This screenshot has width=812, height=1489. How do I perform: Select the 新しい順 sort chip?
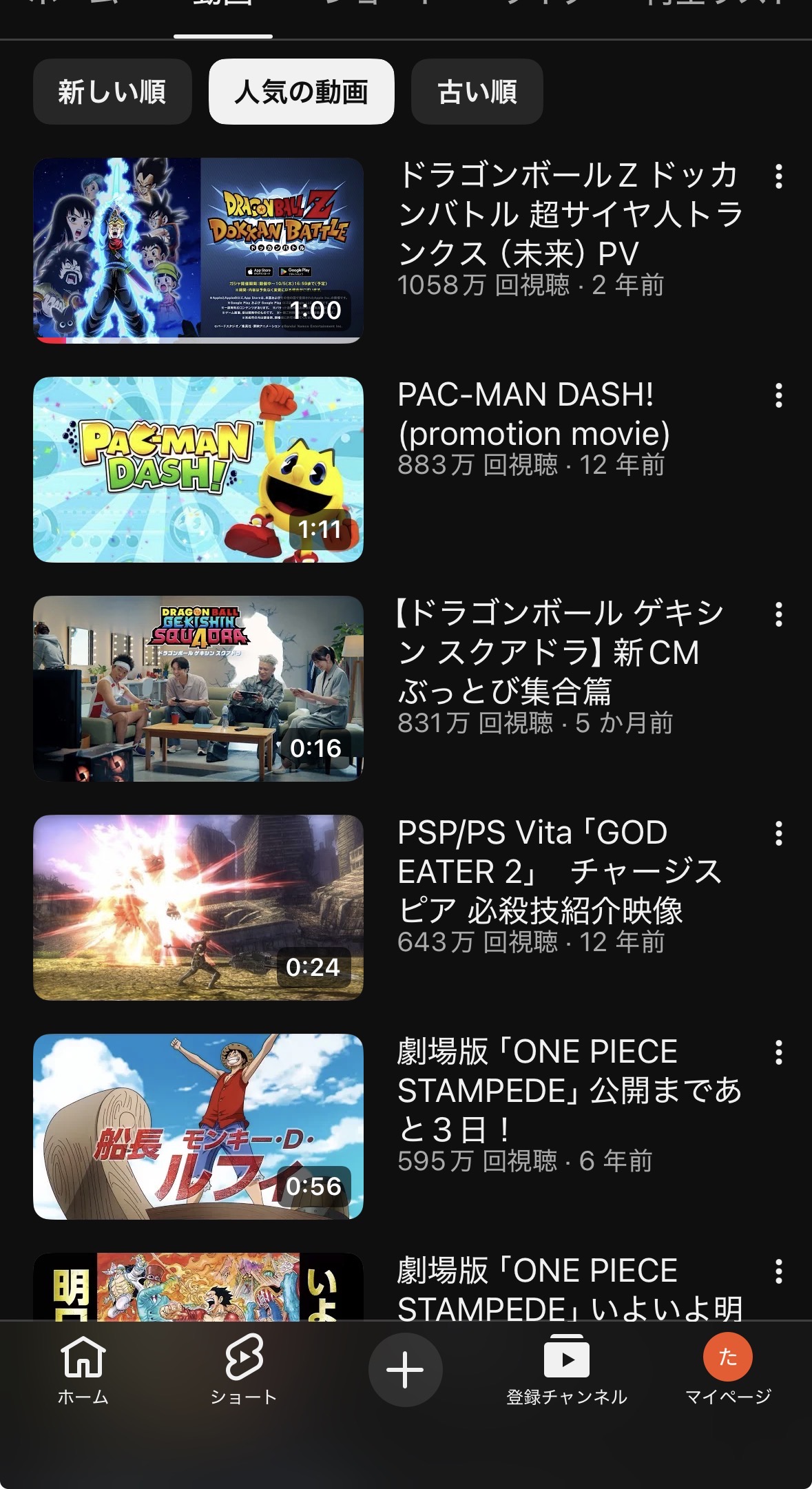[112, 92]
